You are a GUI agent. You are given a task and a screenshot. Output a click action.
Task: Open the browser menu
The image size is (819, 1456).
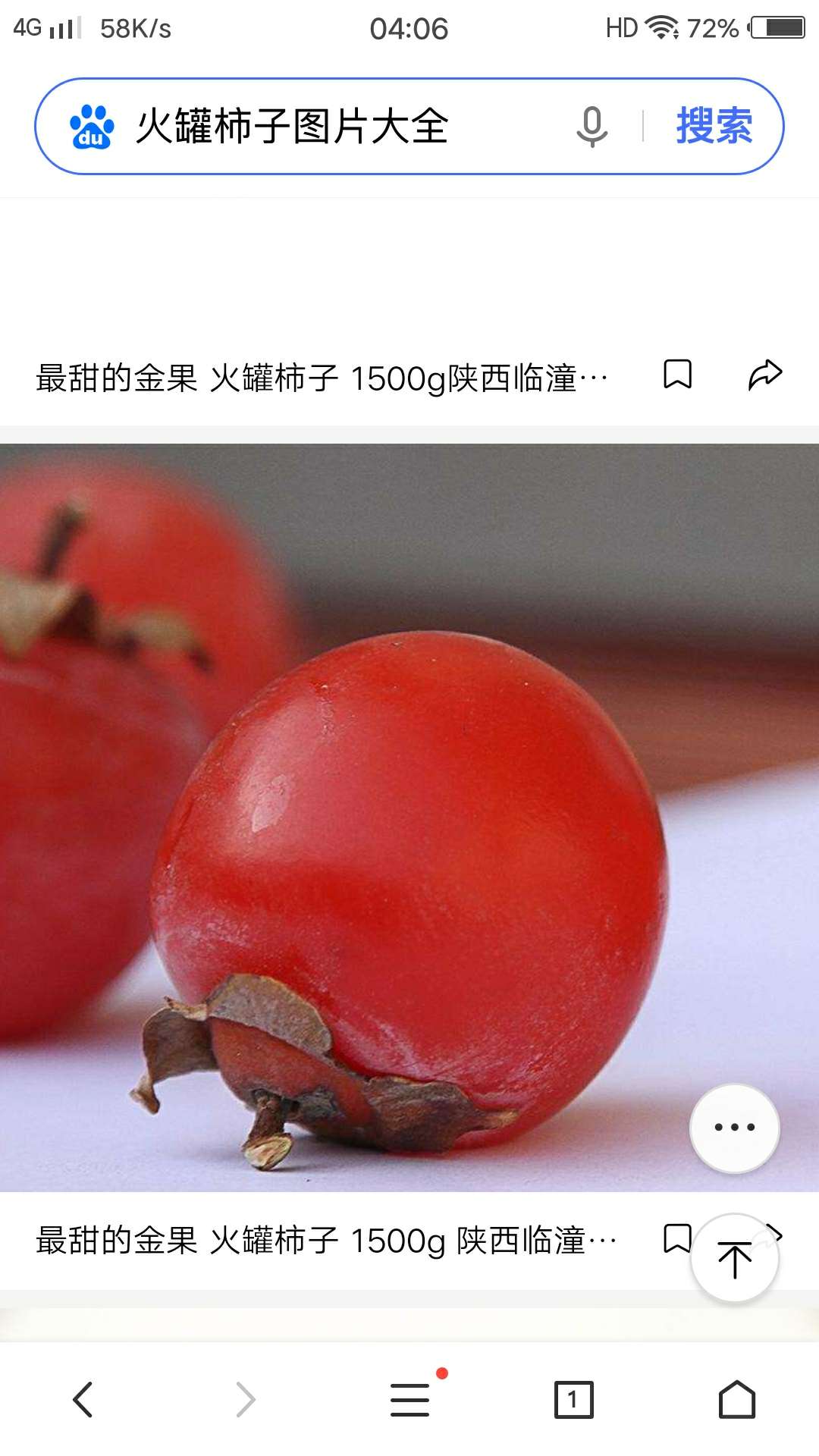(410, 1399)
